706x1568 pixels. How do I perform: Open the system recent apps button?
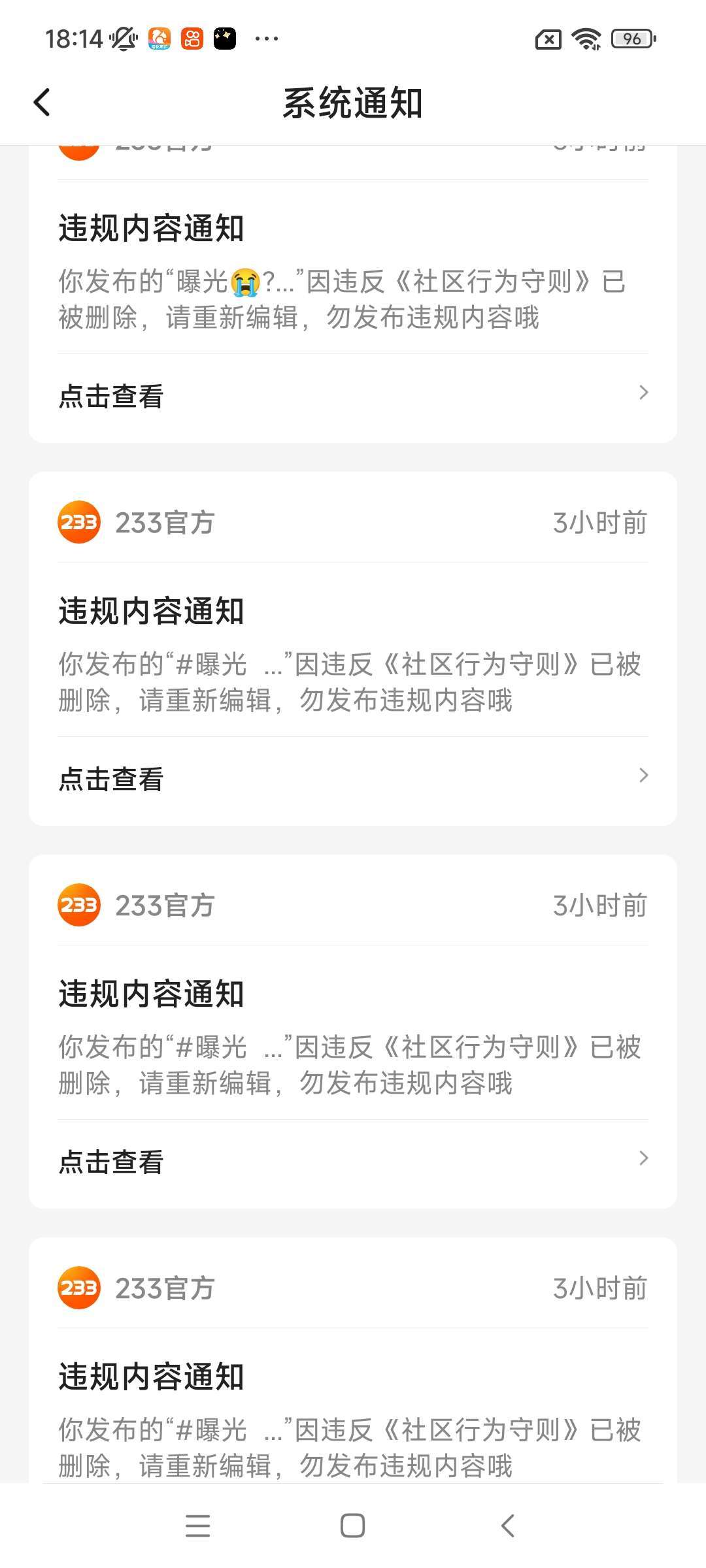(x=197, y=1526)
